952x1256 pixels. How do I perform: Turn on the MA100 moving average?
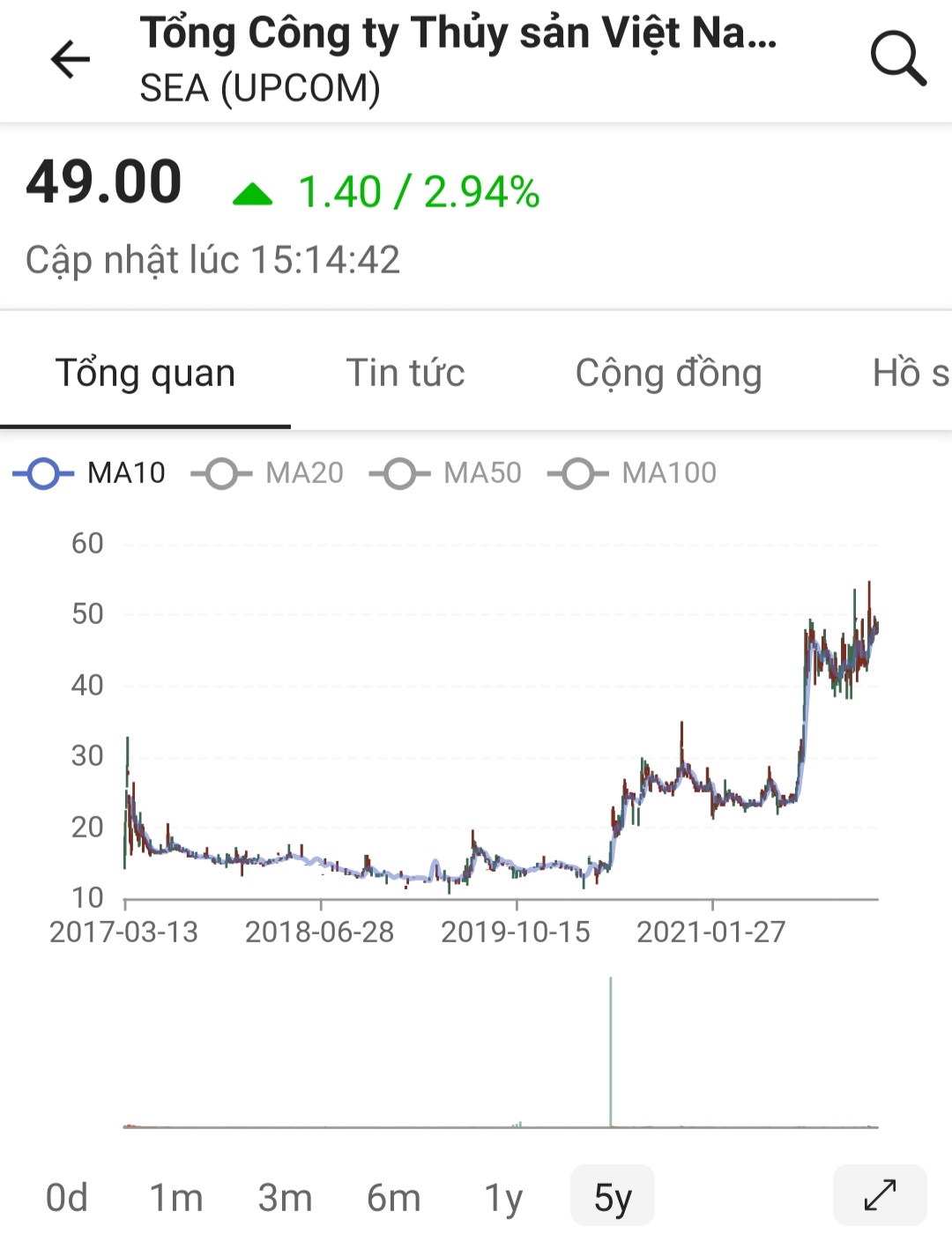[632, 473]
